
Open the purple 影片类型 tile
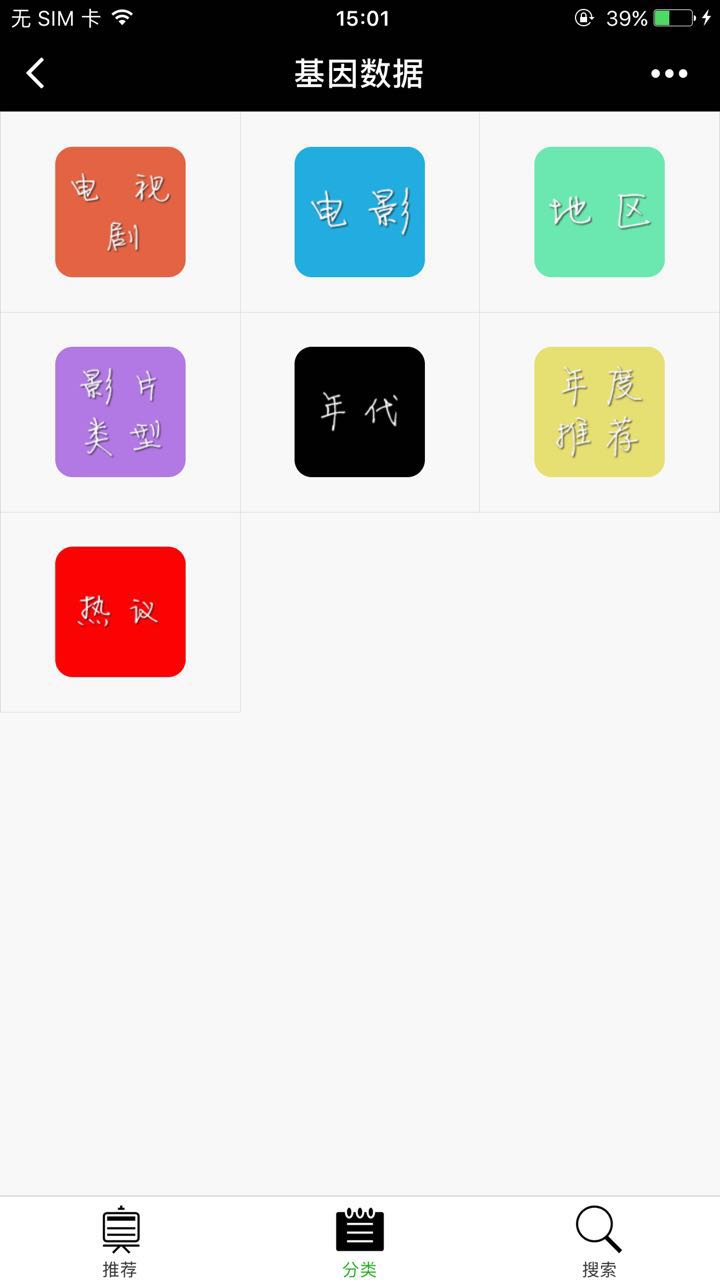(x=120, y=412)
